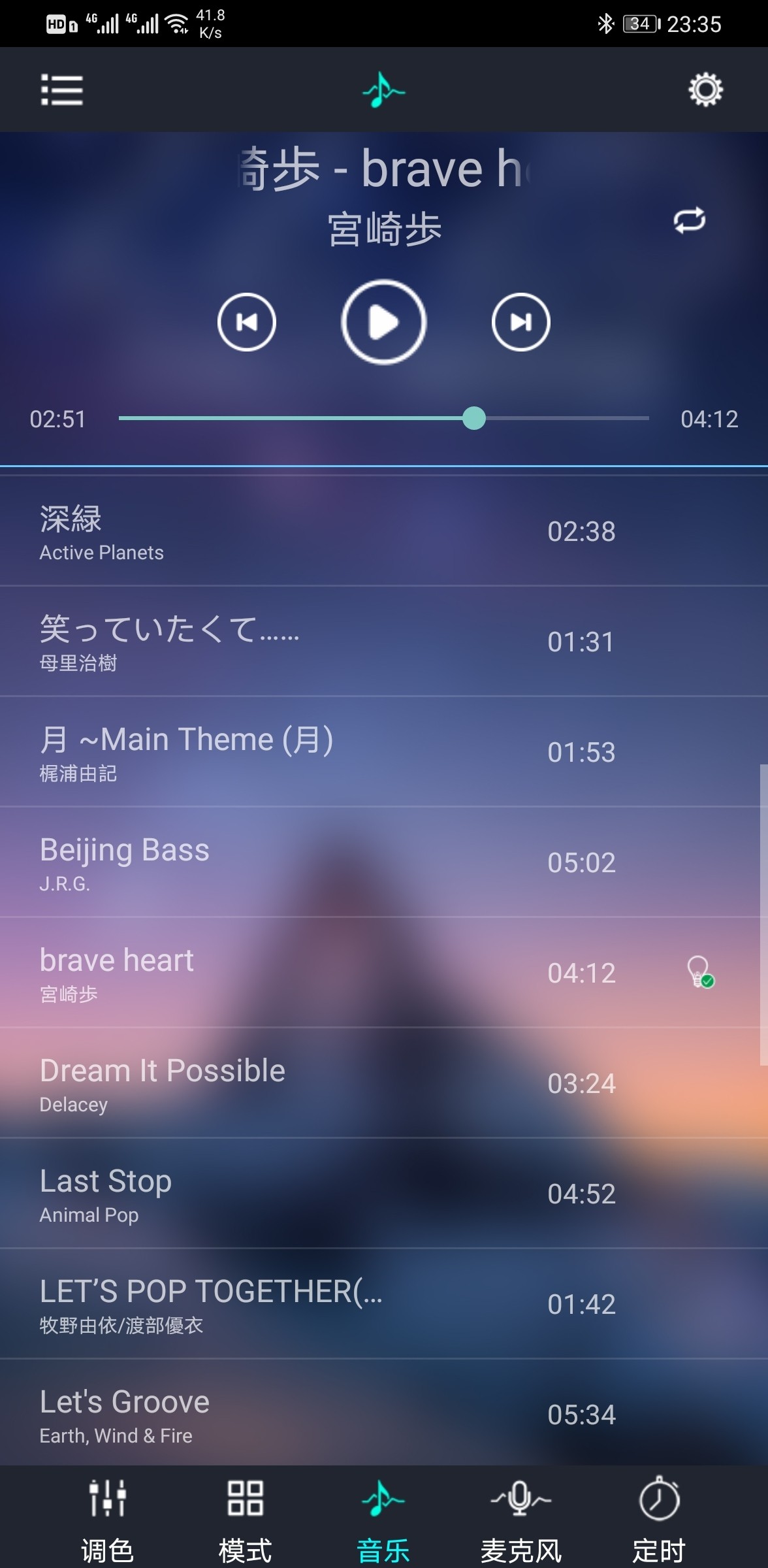
Task: Tap the playback progress slider
Action: [384, 418]
